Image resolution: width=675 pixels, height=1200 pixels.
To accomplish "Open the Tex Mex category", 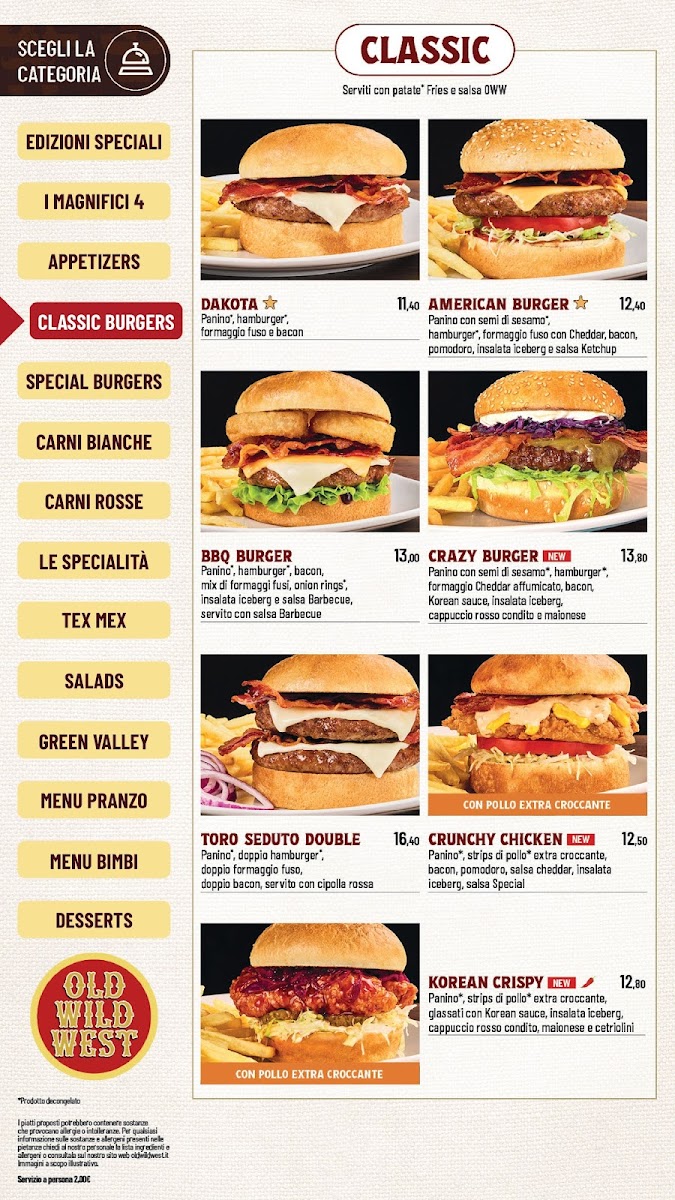I will coord(94,621).
